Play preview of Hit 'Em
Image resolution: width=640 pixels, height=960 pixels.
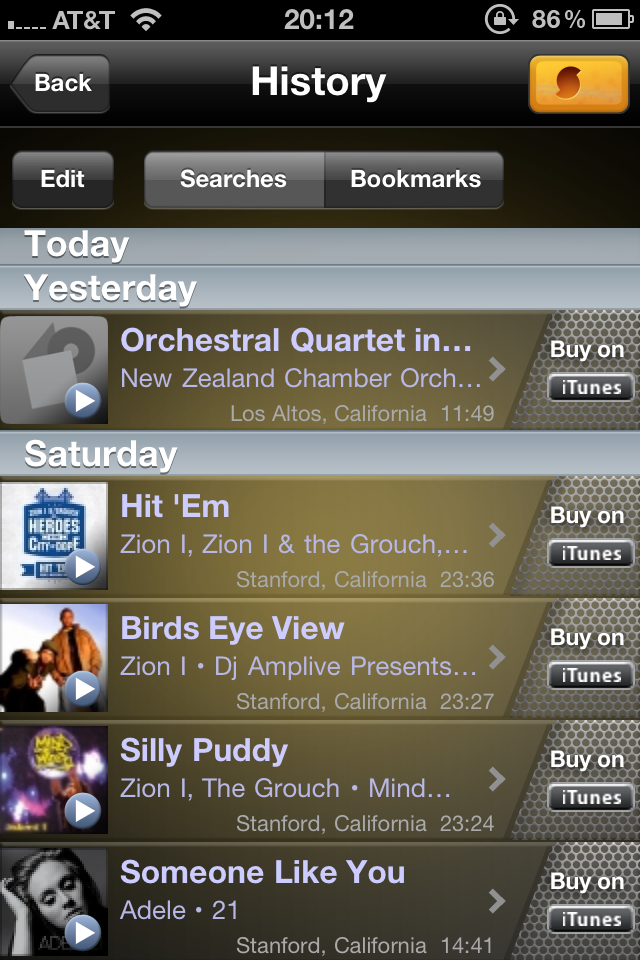[83, 567]
